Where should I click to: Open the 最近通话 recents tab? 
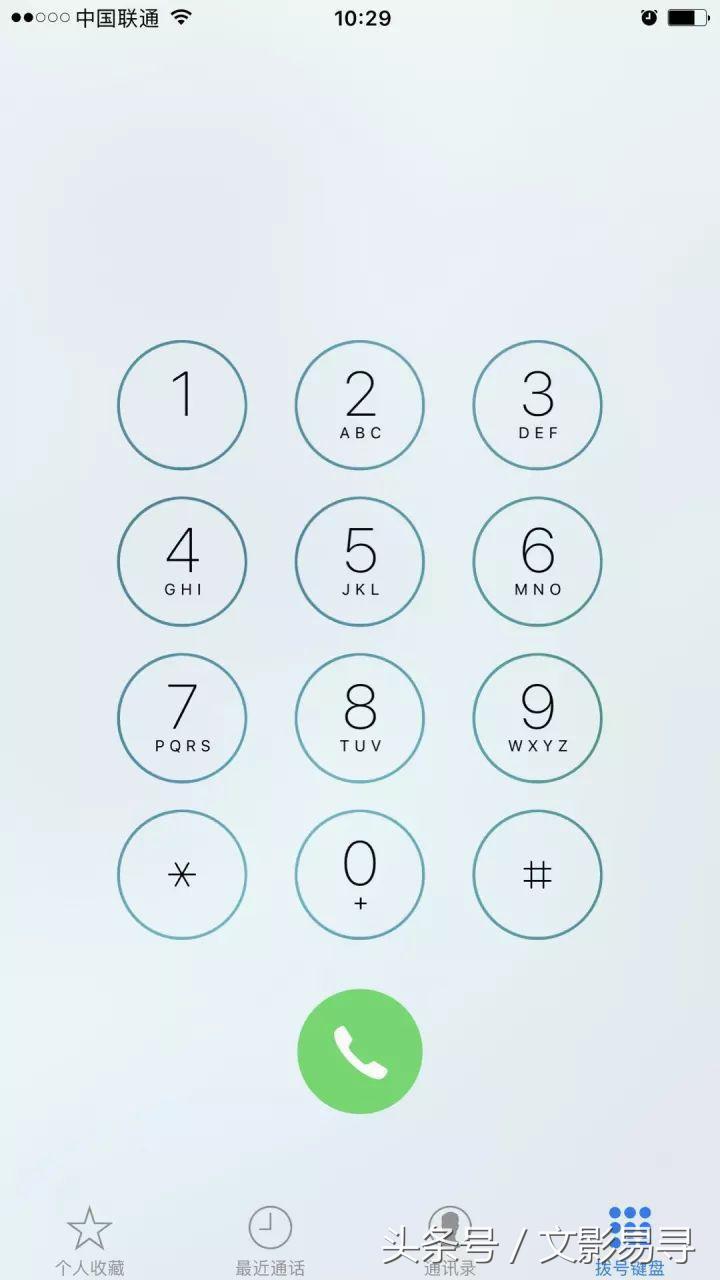click(270, 1240)
